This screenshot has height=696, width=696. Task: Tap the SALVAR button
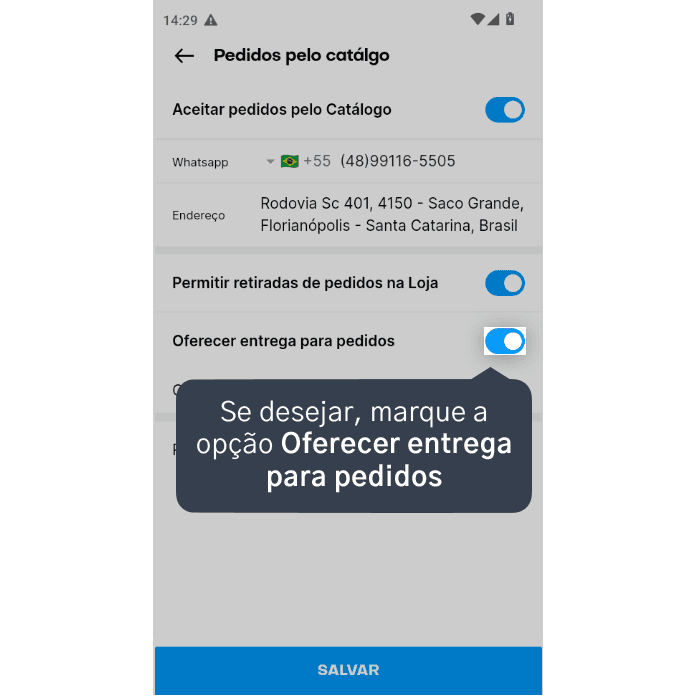tap(348, 670)
